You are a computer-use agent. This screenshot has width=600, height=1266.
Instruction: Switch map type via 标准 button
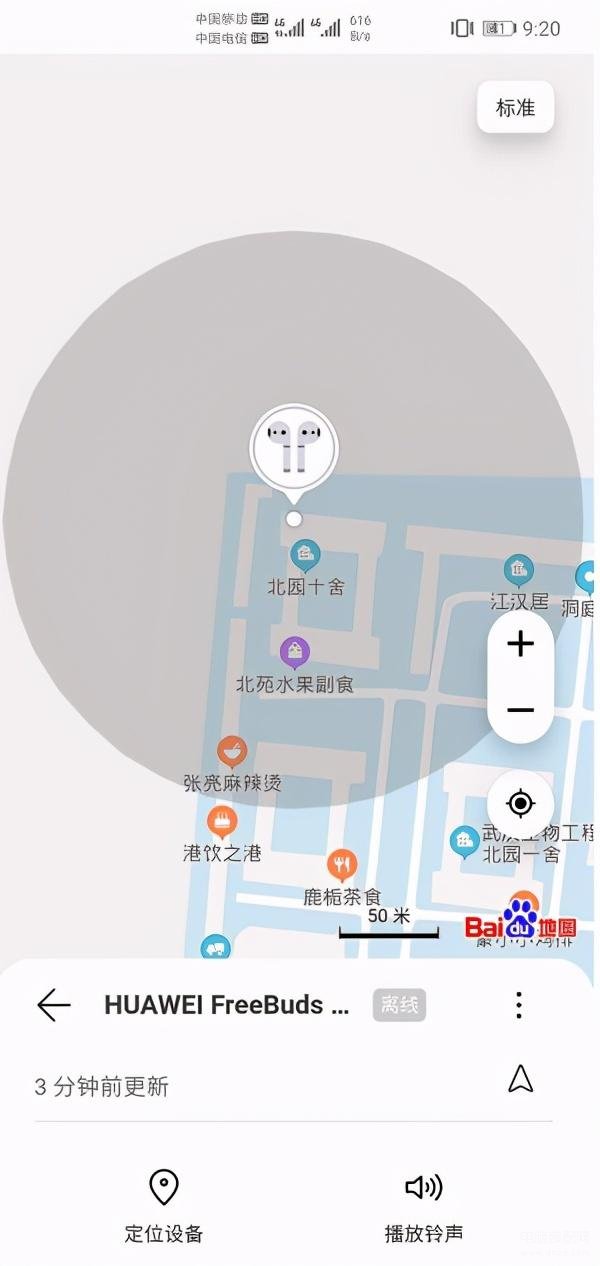515,108
